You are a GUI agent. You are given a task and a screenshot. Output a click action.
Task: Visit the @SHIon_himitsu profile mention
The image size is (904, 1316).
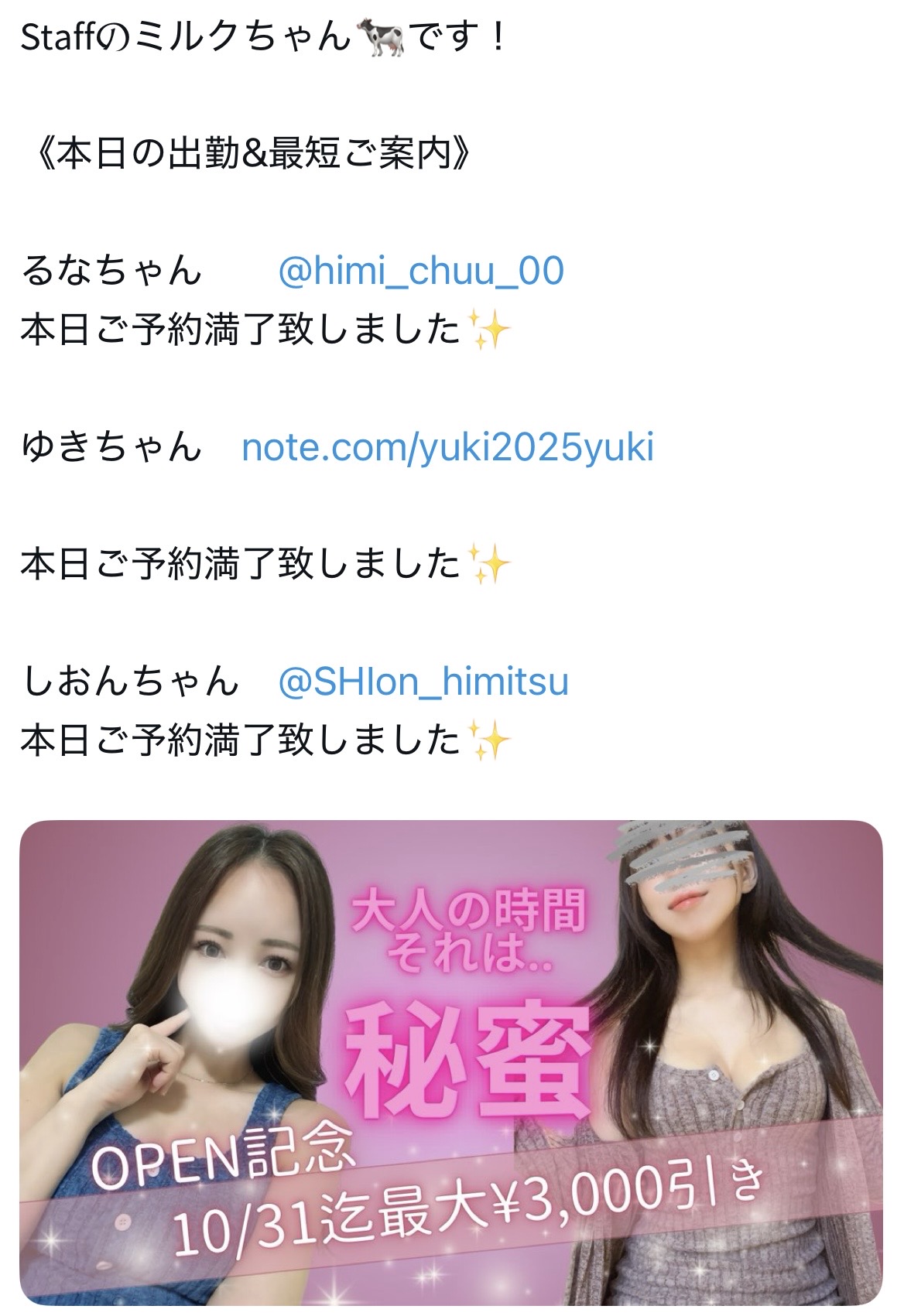[423, 682]
